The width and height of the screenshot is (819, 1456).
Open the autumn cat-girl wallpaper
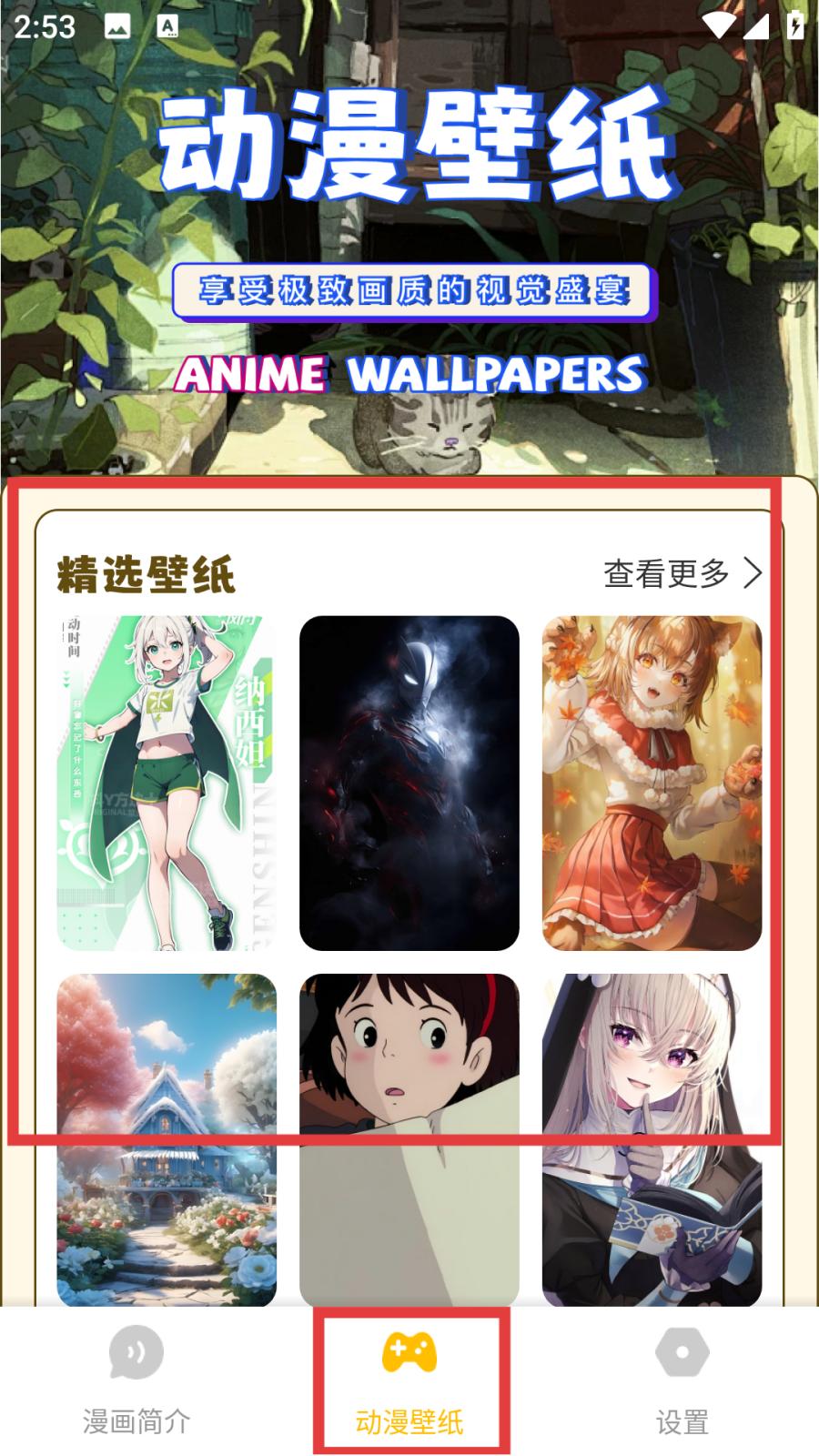pyautogui.click(x=652, y=783)
